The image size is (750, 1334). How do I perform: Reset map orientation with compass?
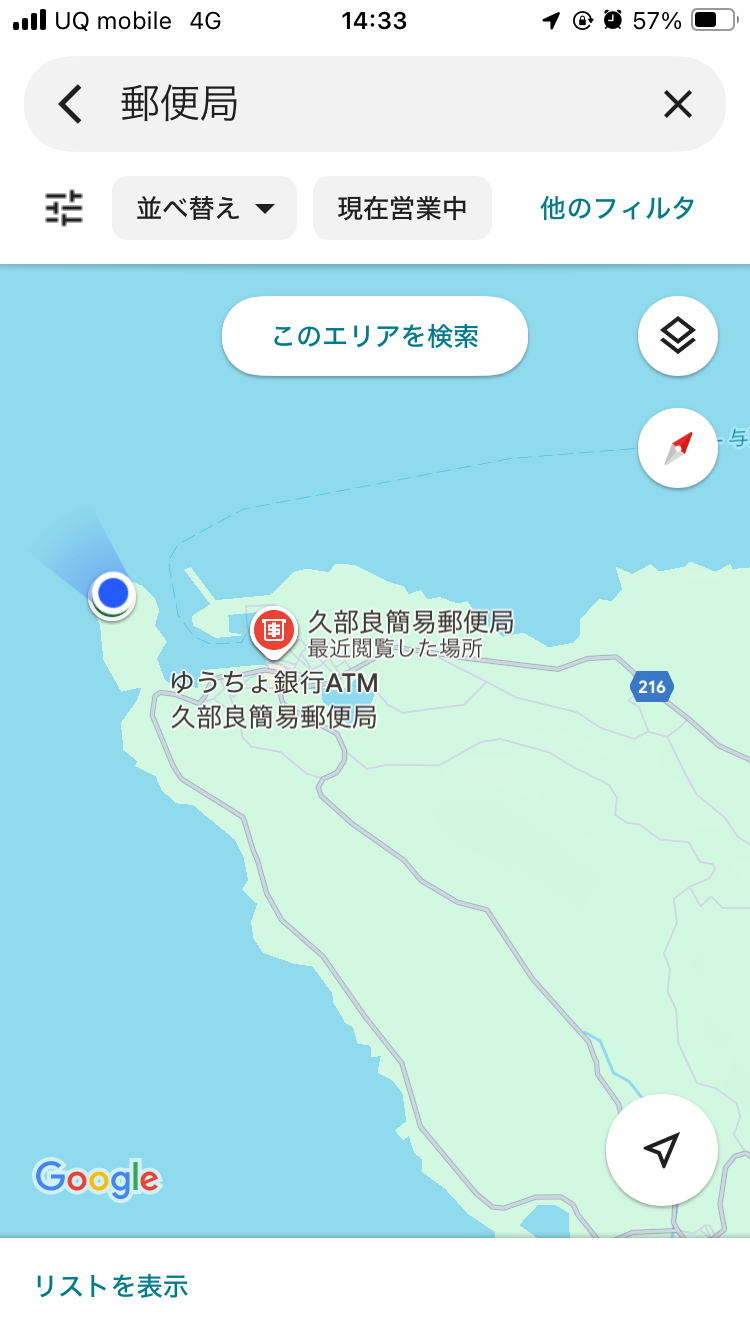pyautogui.click(x=677, y=448)
